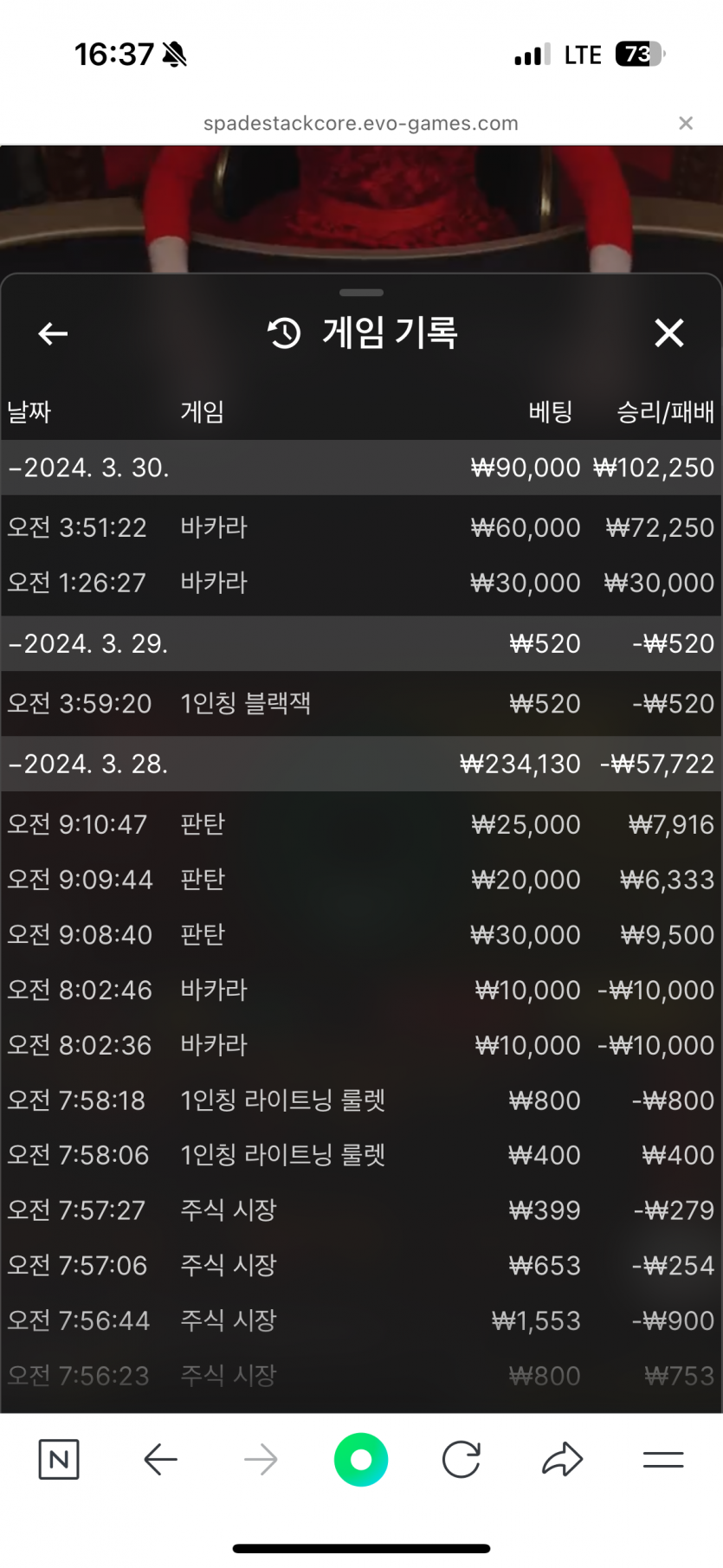Reload the current page

click(x=461, y=1460)
